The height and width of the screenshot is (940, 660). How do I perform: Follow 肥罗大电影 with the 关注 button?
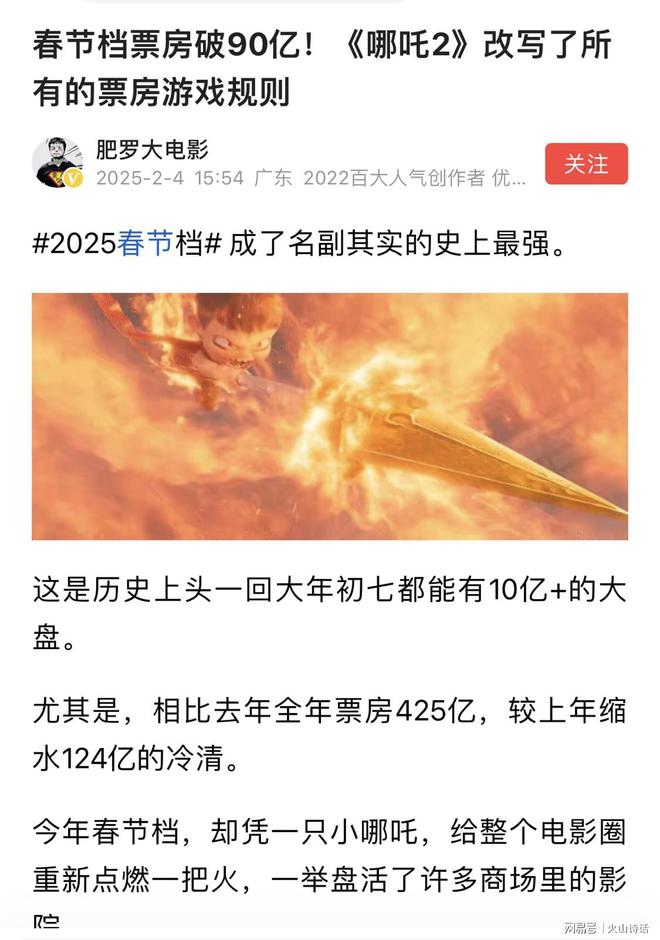click(586, 164)
